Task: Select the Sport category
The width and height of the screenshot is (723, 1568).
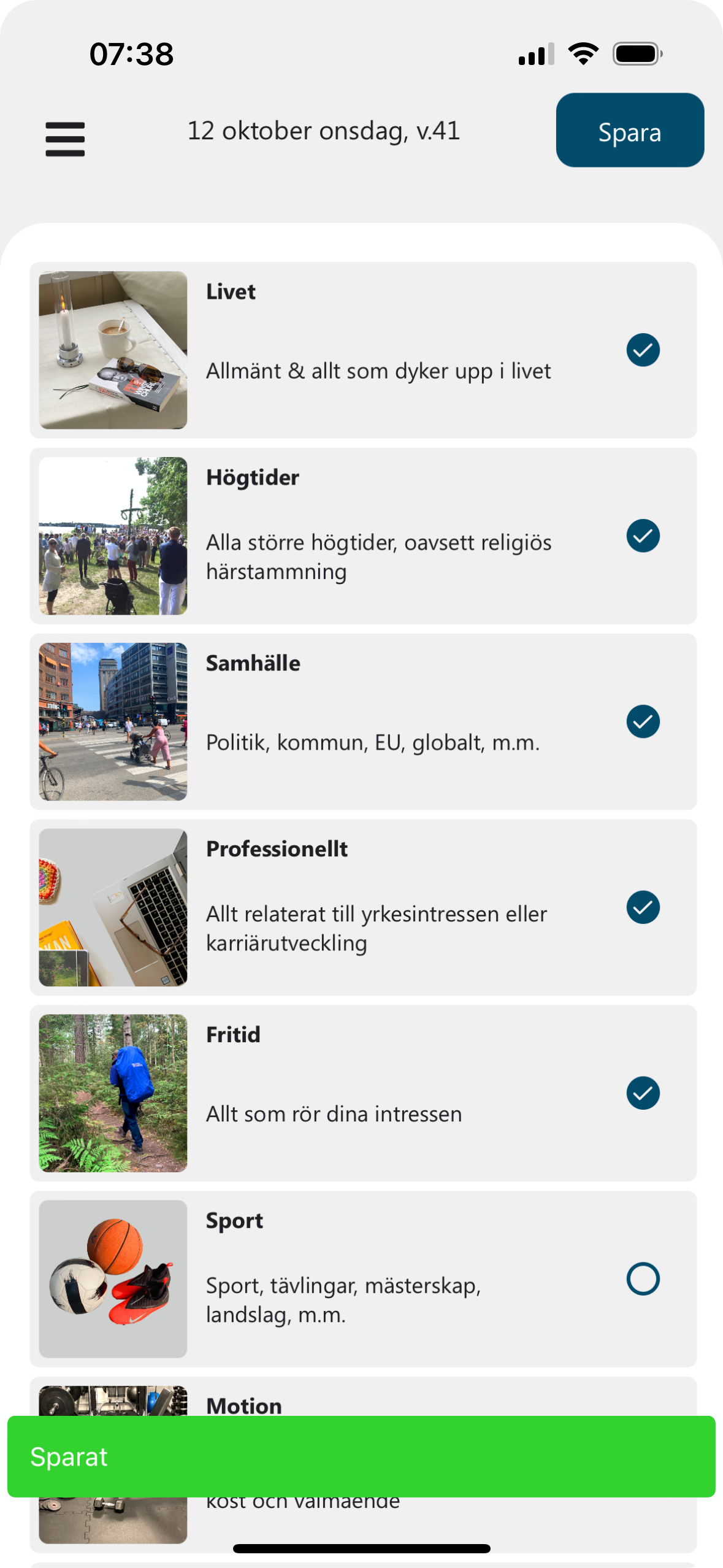Action: [x=643, y=1279]
